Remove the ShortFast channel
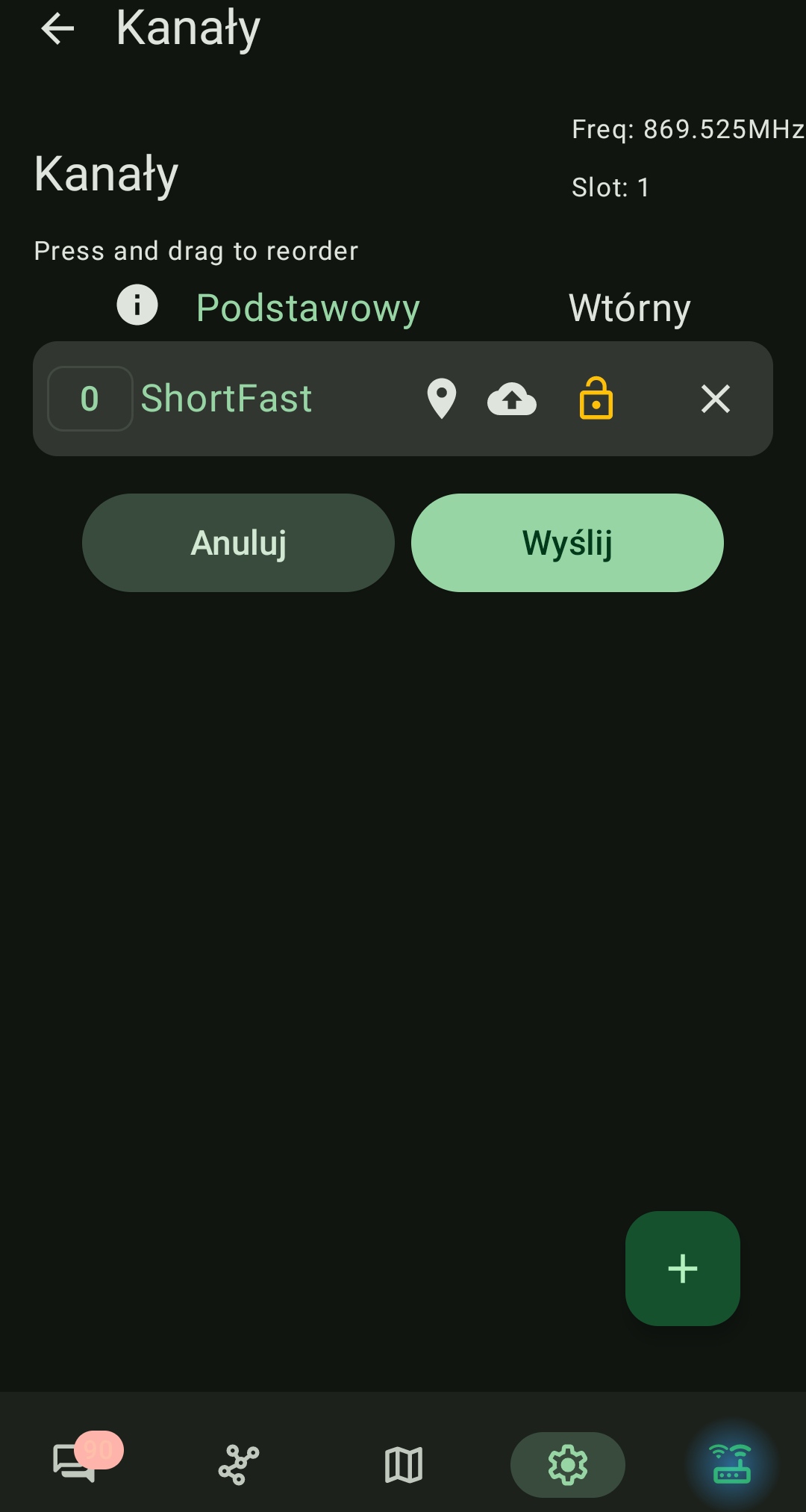Viewport: 806px width, 1512px height. (x=715, y=398)
